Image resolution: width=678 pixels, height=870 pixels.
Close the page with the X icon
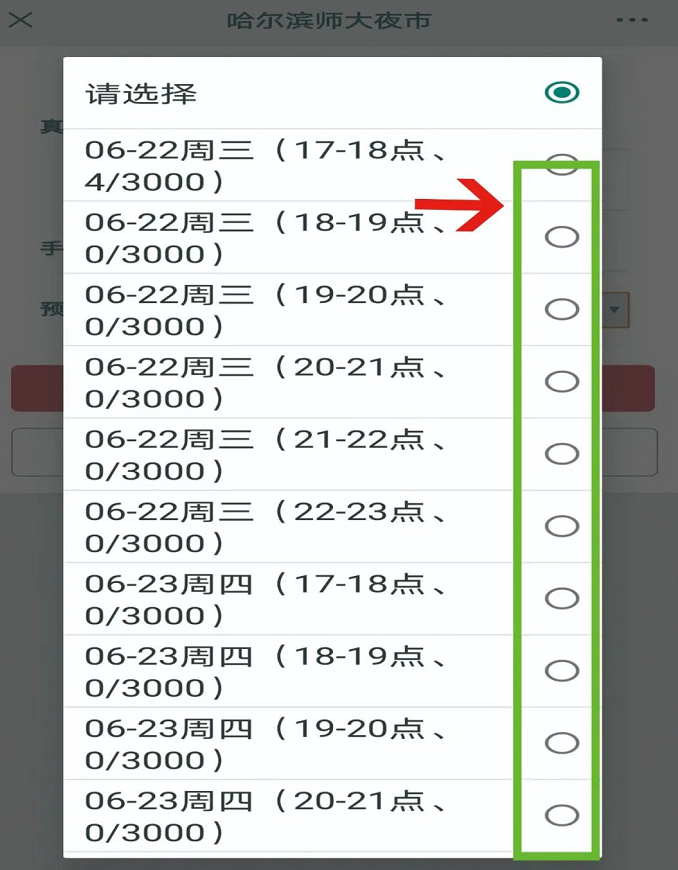coord(20,20)
